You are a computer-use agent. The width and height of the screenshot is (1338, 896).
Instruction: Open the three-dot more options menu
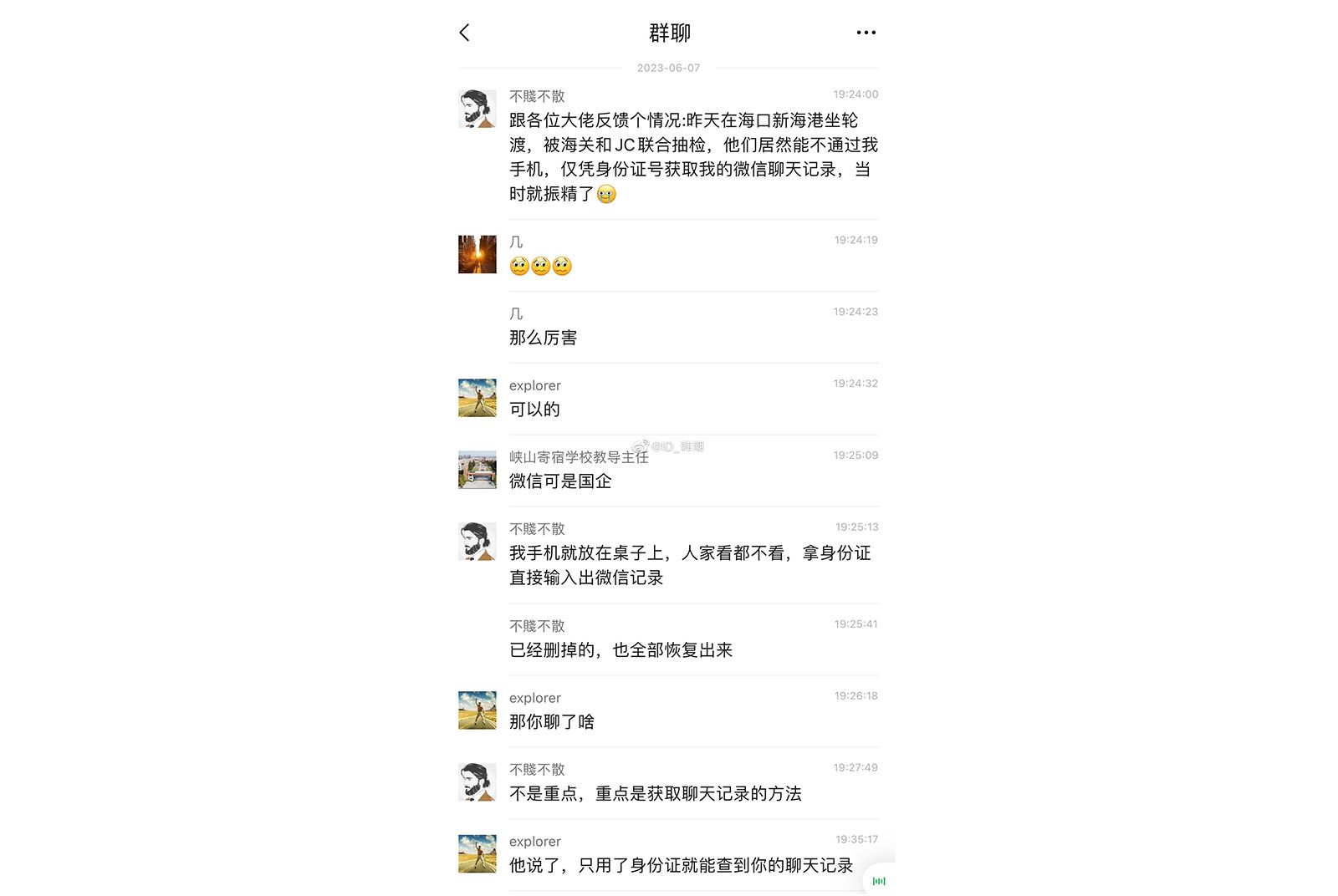click(866, 33)
